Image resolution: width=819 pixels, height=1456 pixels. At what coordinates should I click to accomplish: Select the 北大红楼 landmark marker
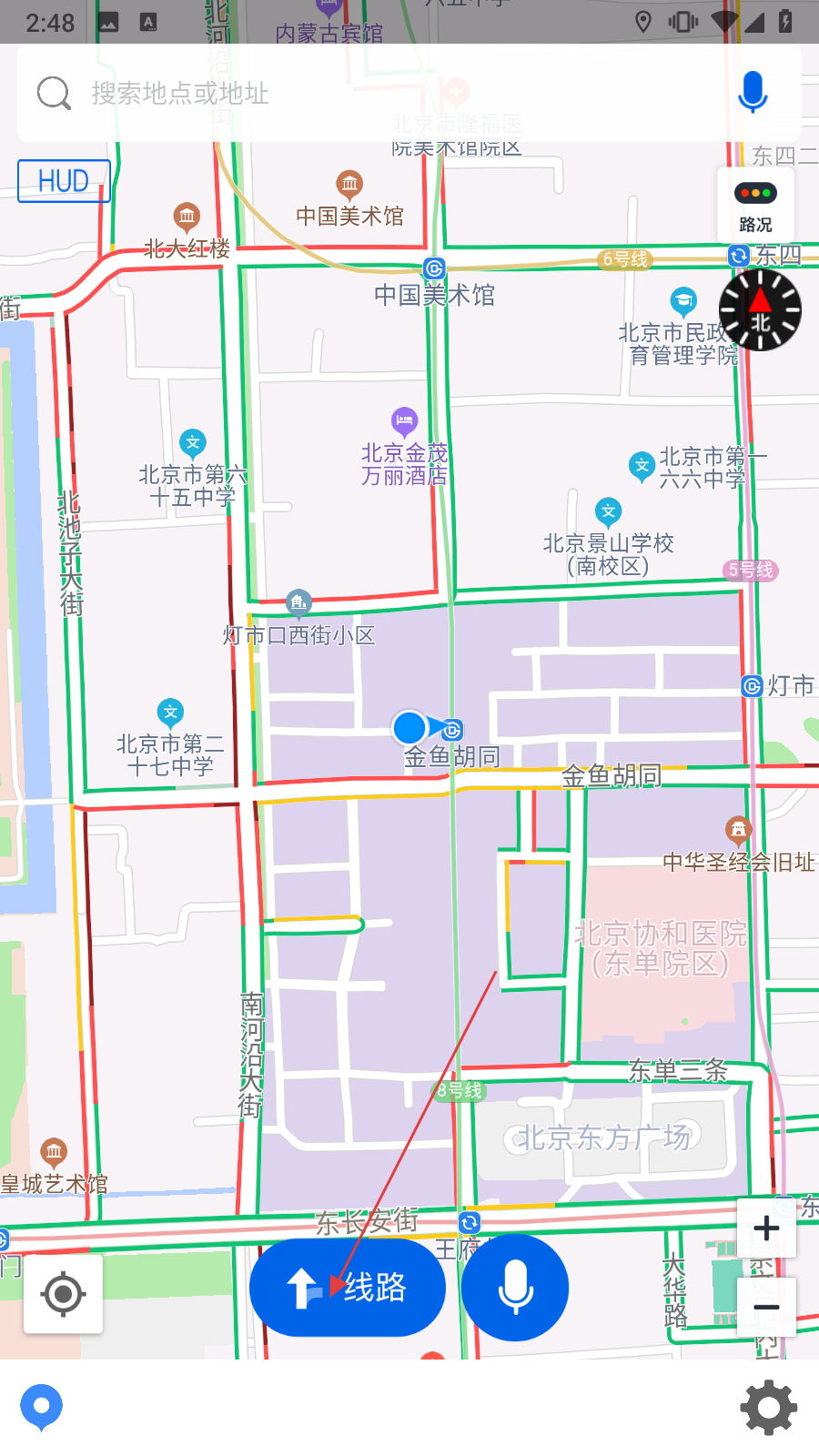(x=187, y=217)
